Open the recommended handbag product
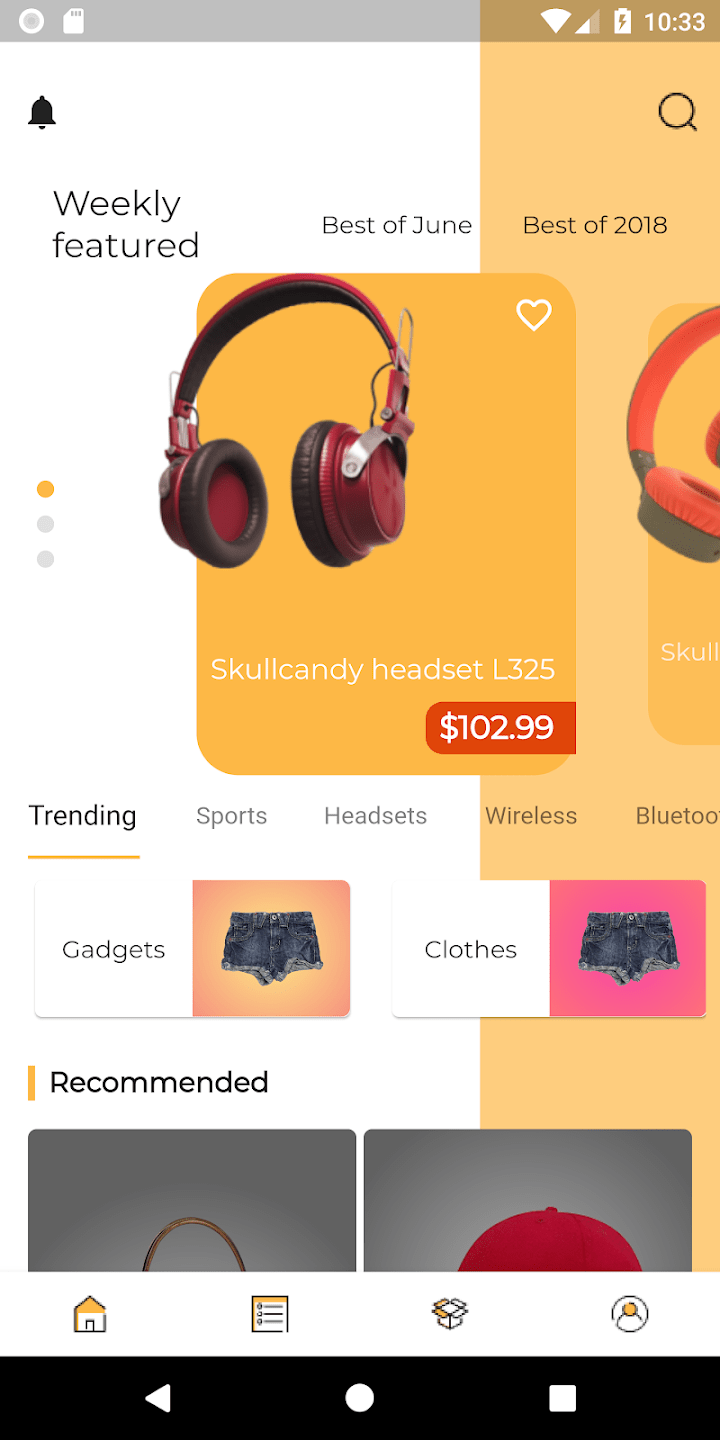Screen dimensions: 720x1440 pyautogui.click(x=192, y=1200)
